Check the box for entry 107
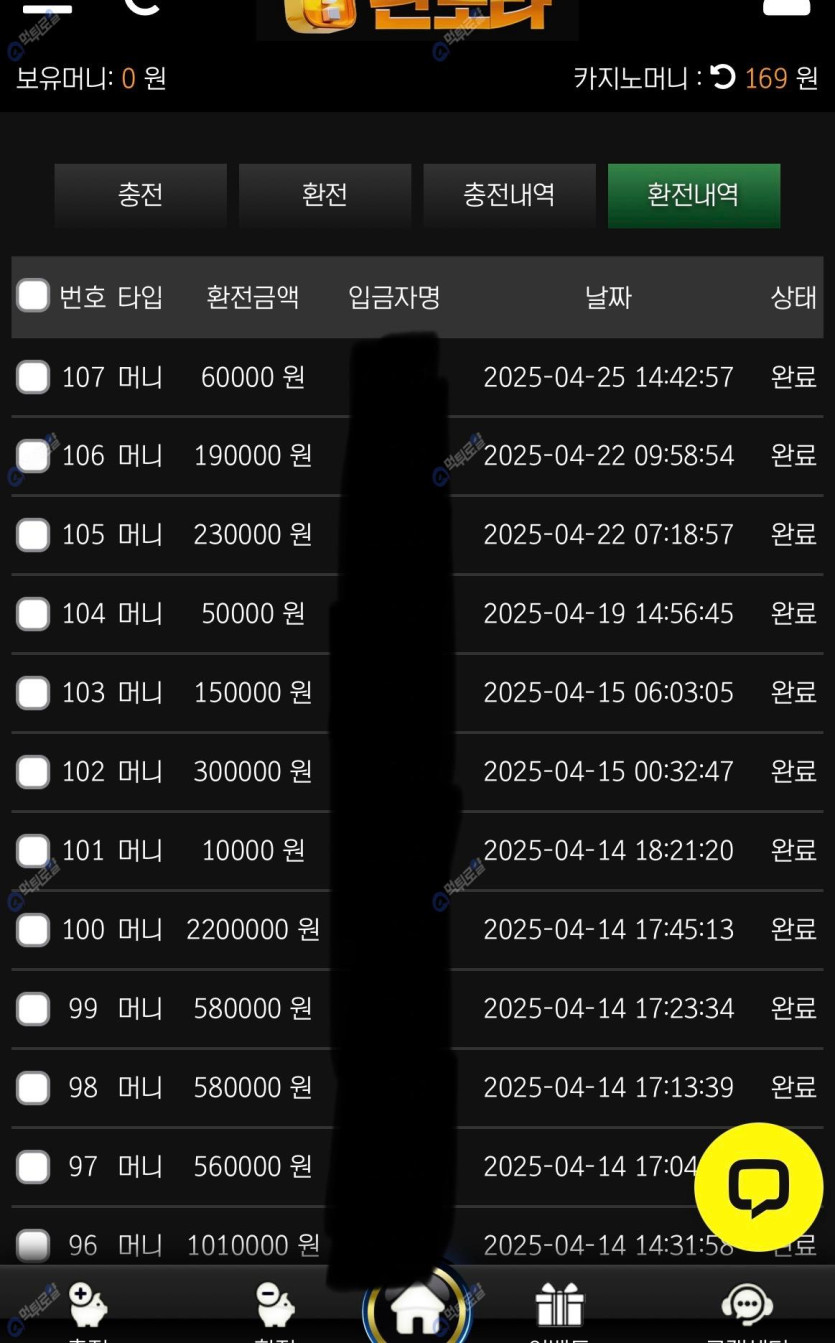 tap(33, 377)
